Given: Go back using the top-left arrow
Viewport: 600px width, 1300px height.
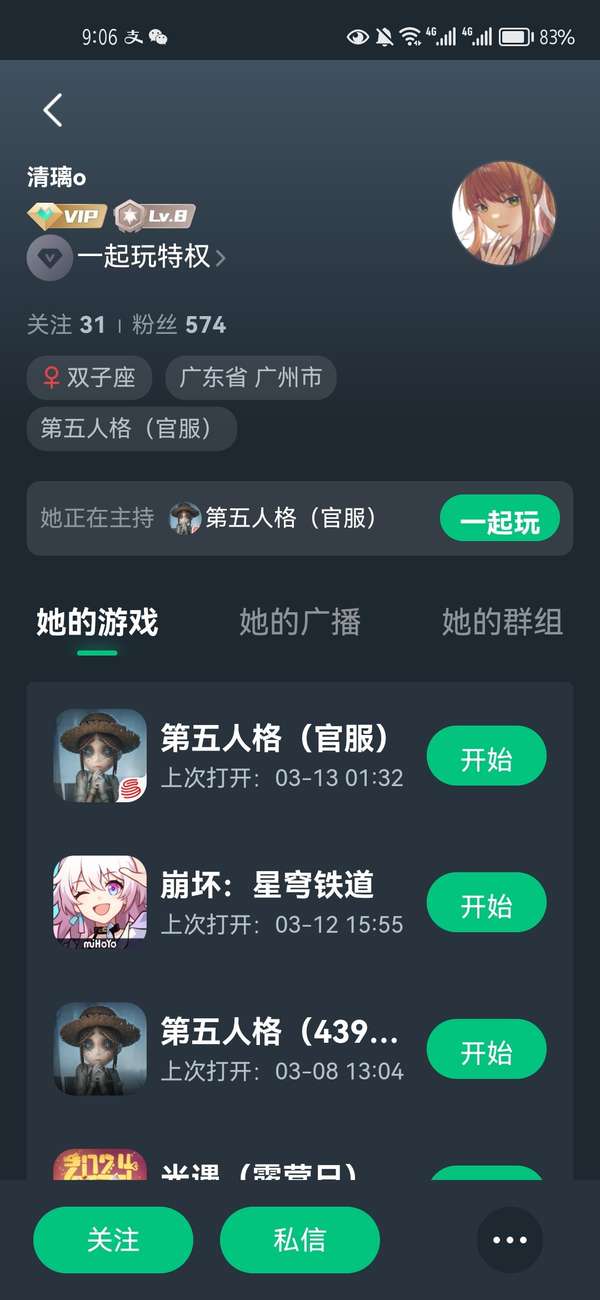Looking at the screenshot, I should point(53,110).
